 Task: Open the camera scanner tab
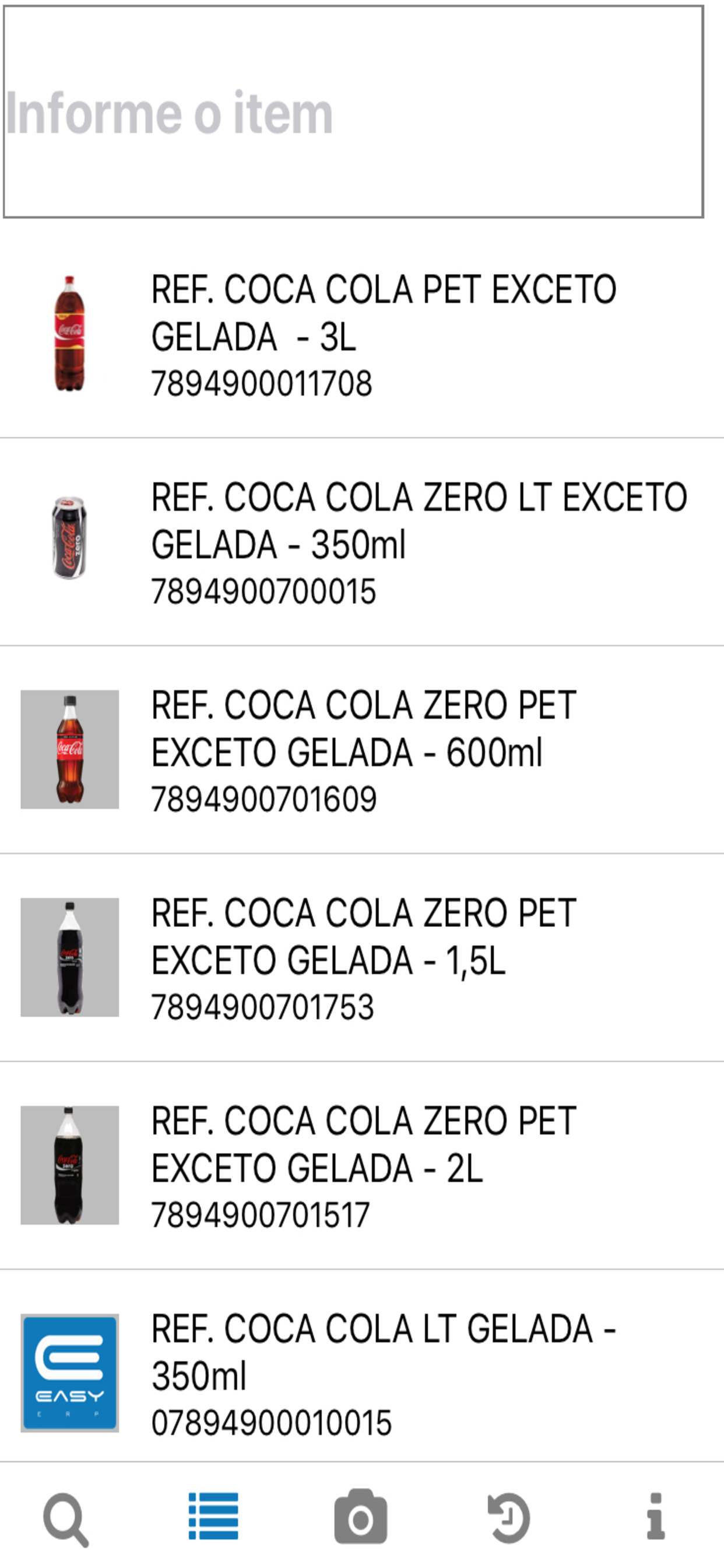pyautogui.click(x=361, y=1517)
